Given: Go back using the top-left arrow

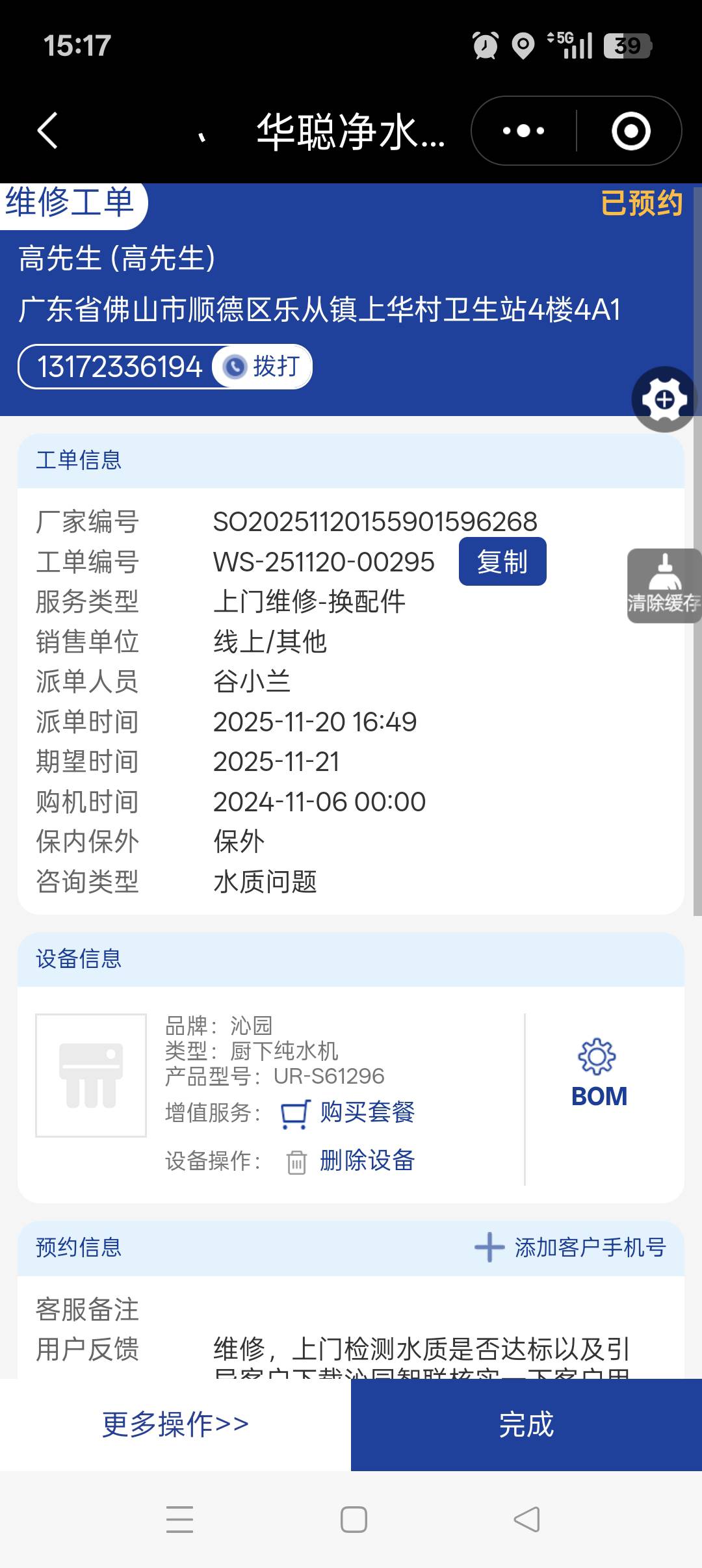Looking at the screenshot, I should 48,131.
